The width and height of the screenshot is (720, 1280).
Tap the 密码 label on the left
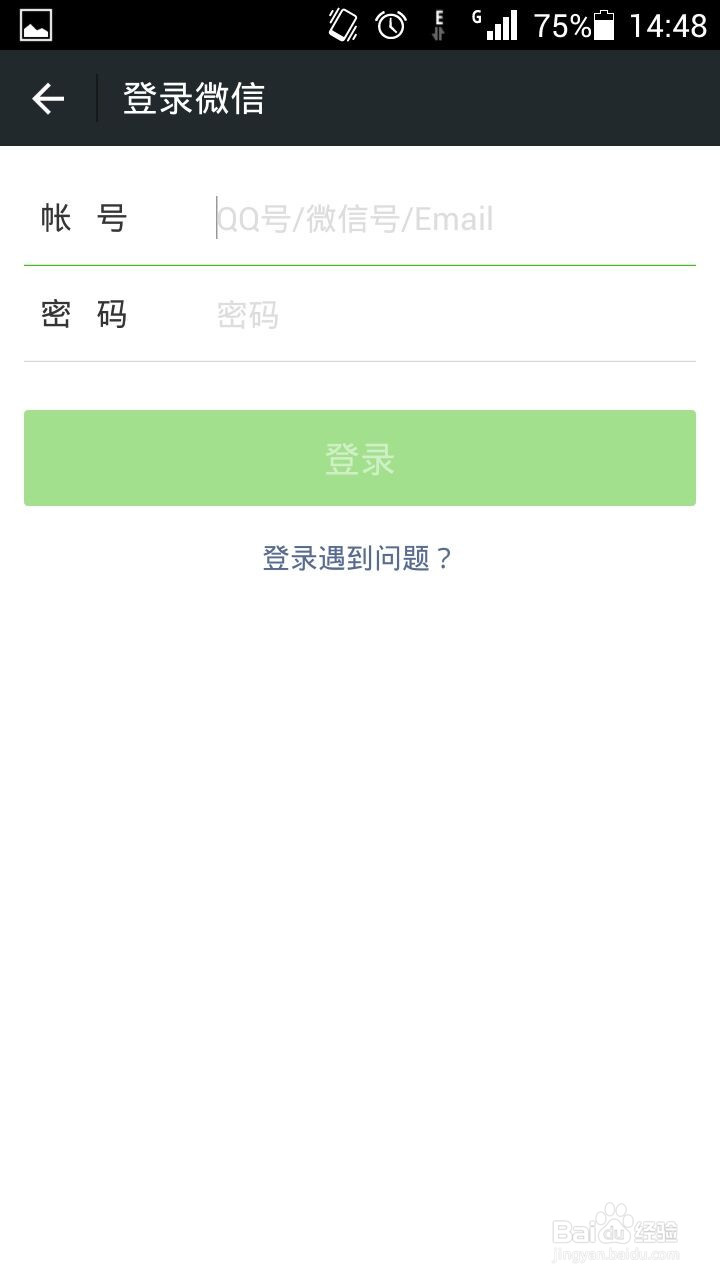(84, 314)
